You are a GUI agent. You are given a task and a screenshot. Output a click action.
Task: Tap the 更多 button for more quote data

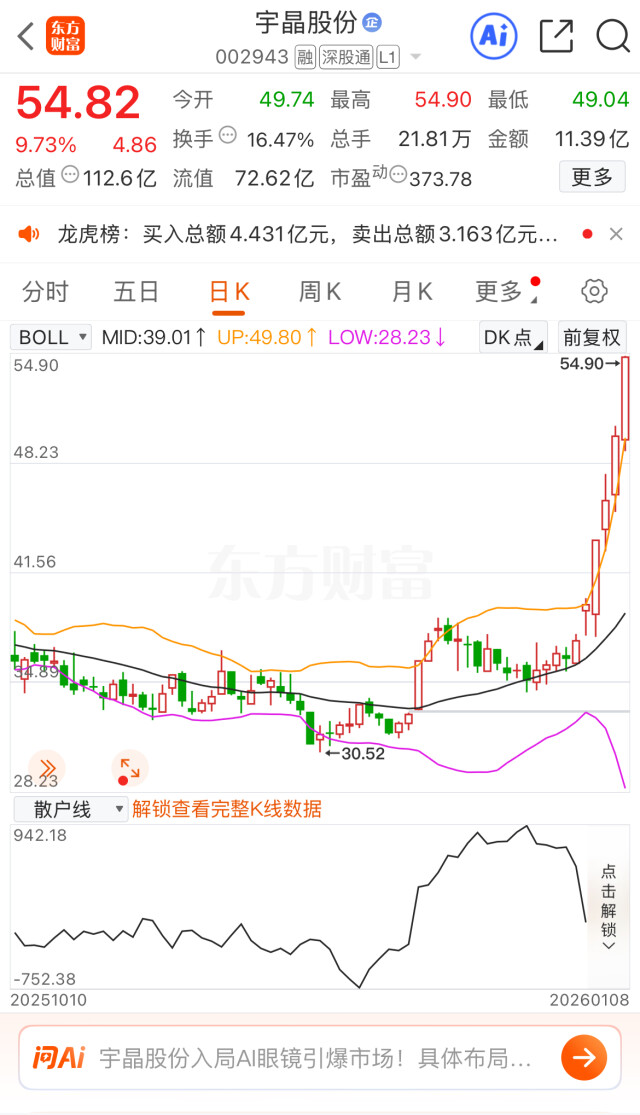point(592,177)
